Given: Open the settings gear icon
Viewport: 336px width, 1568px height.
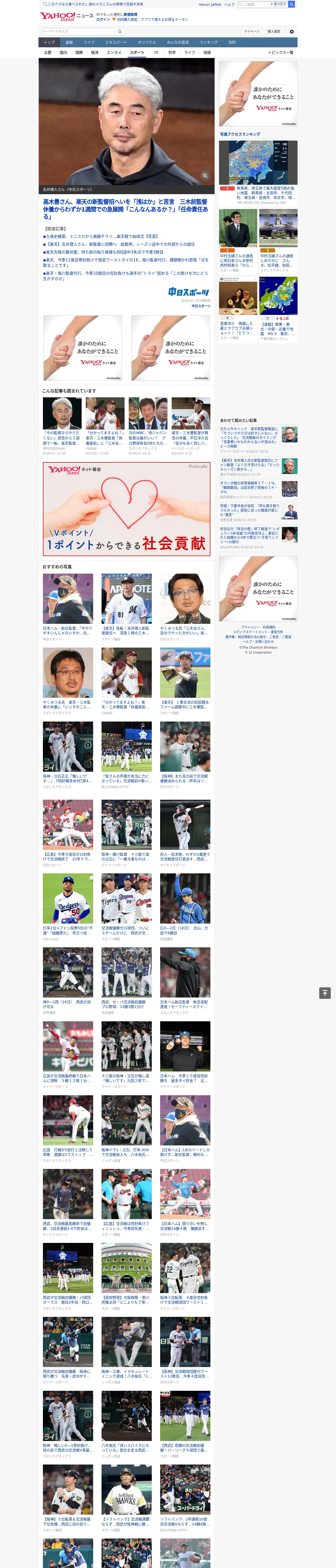Looking at the screenshot, I should click(292, 31).
